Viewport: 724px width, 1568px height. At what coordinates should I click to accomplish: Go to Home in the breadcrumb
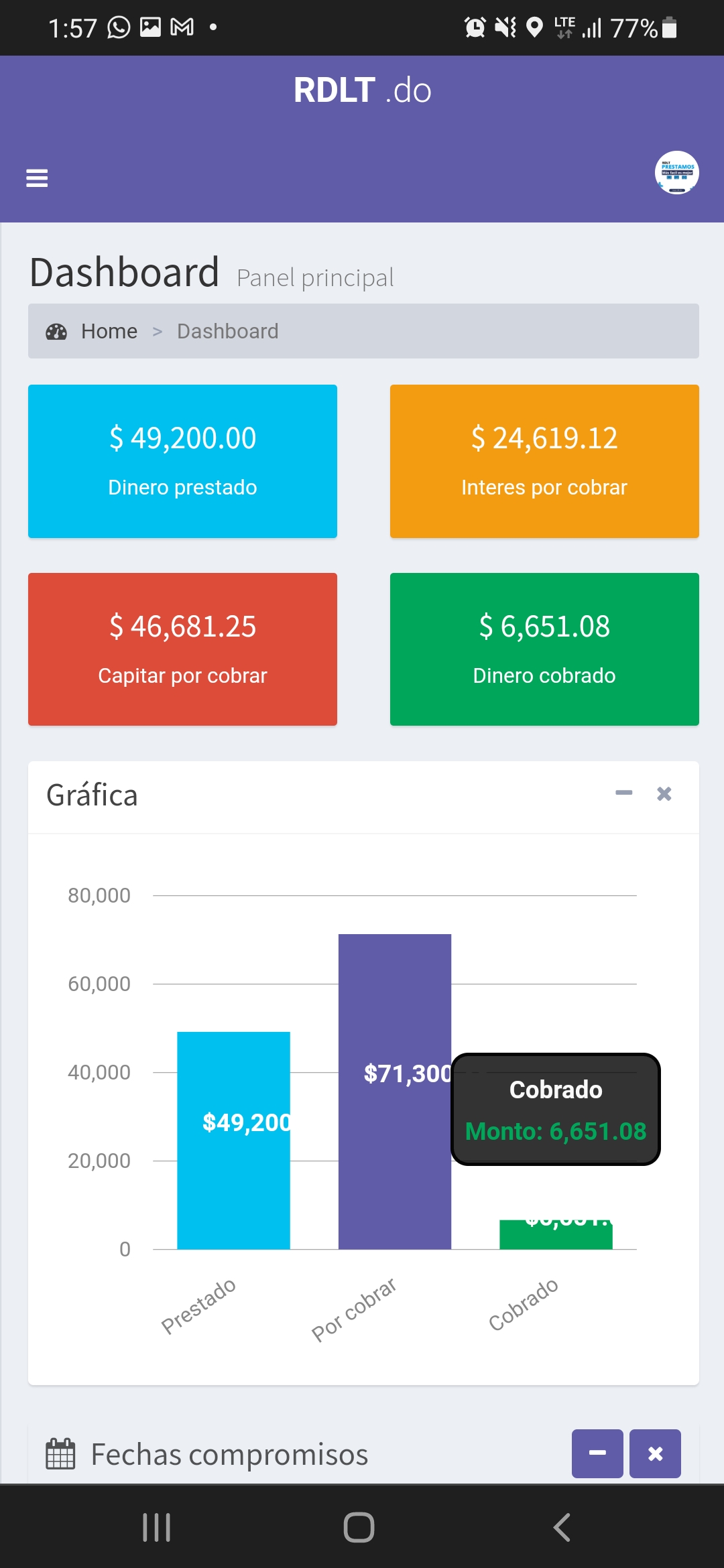[x=109, y=331]
